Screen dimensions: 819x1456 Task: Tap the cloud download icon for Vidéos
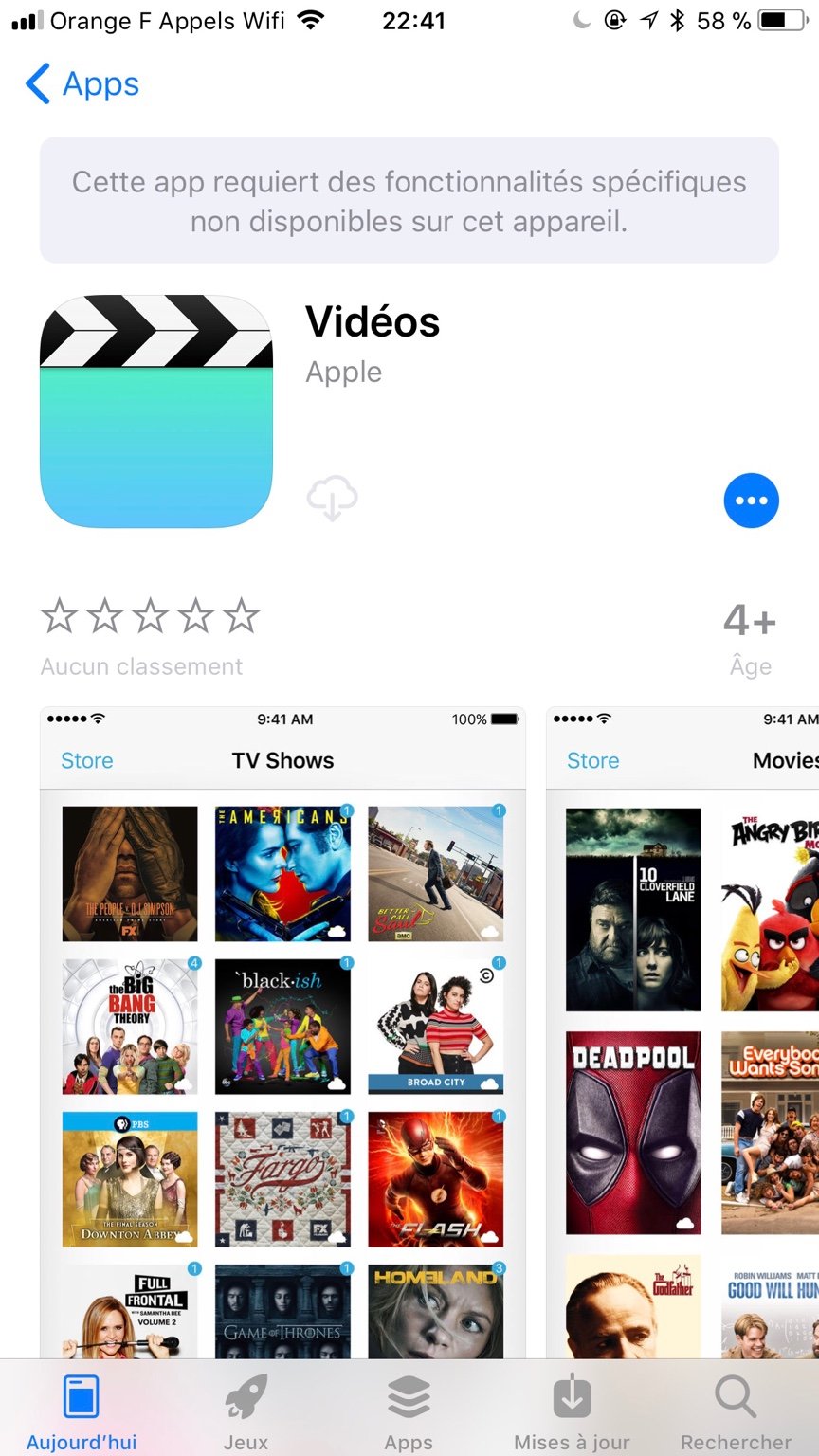pos(332,499)
